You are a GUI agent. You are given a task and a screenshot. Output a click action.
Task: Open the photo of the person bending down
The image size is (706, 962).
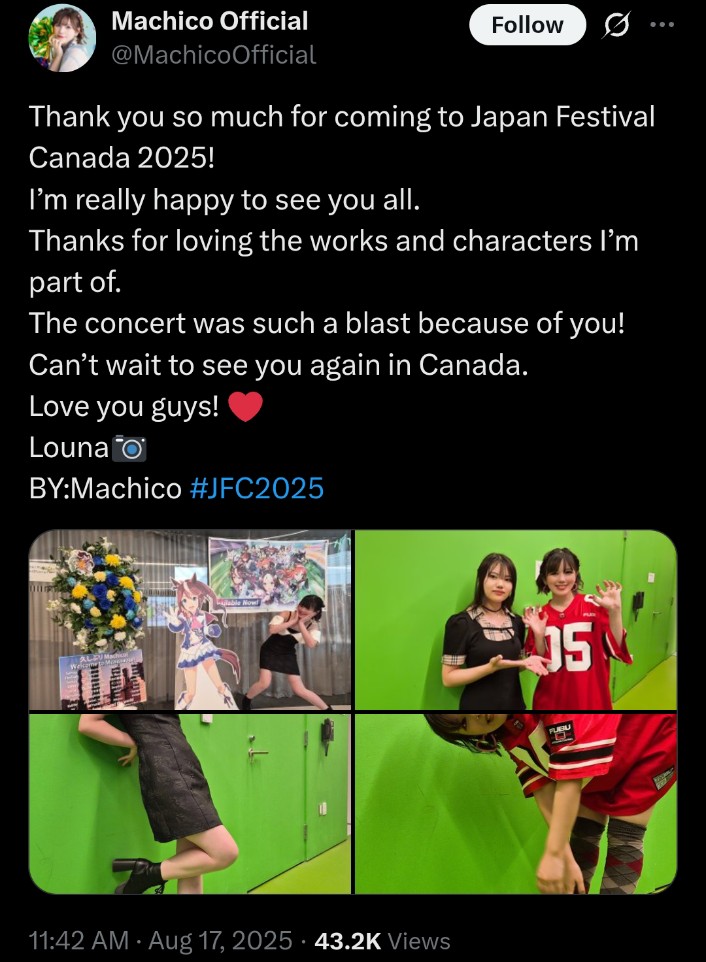(516, 804)
